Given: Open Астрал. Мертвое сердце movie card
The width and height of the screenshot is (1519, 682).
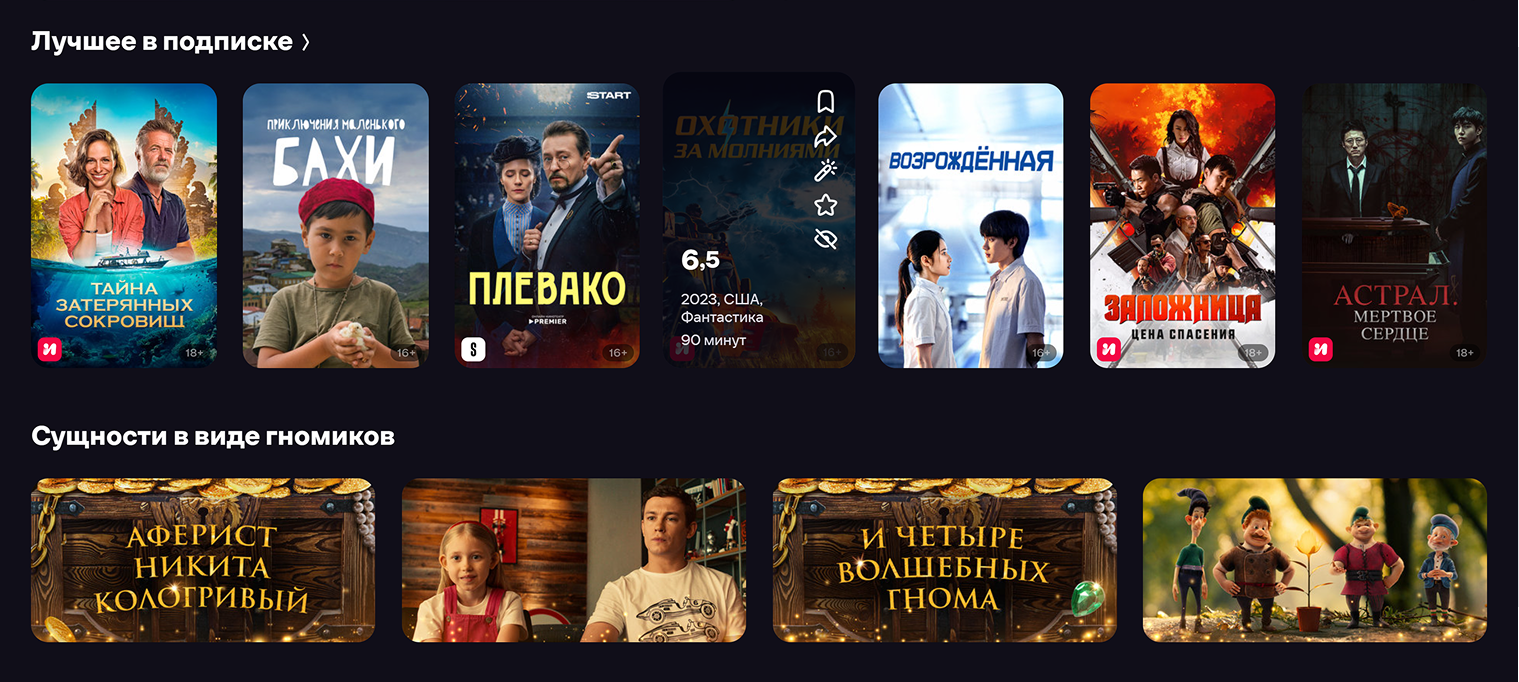Looking at the screenshot, I should tap(1394, 225).
